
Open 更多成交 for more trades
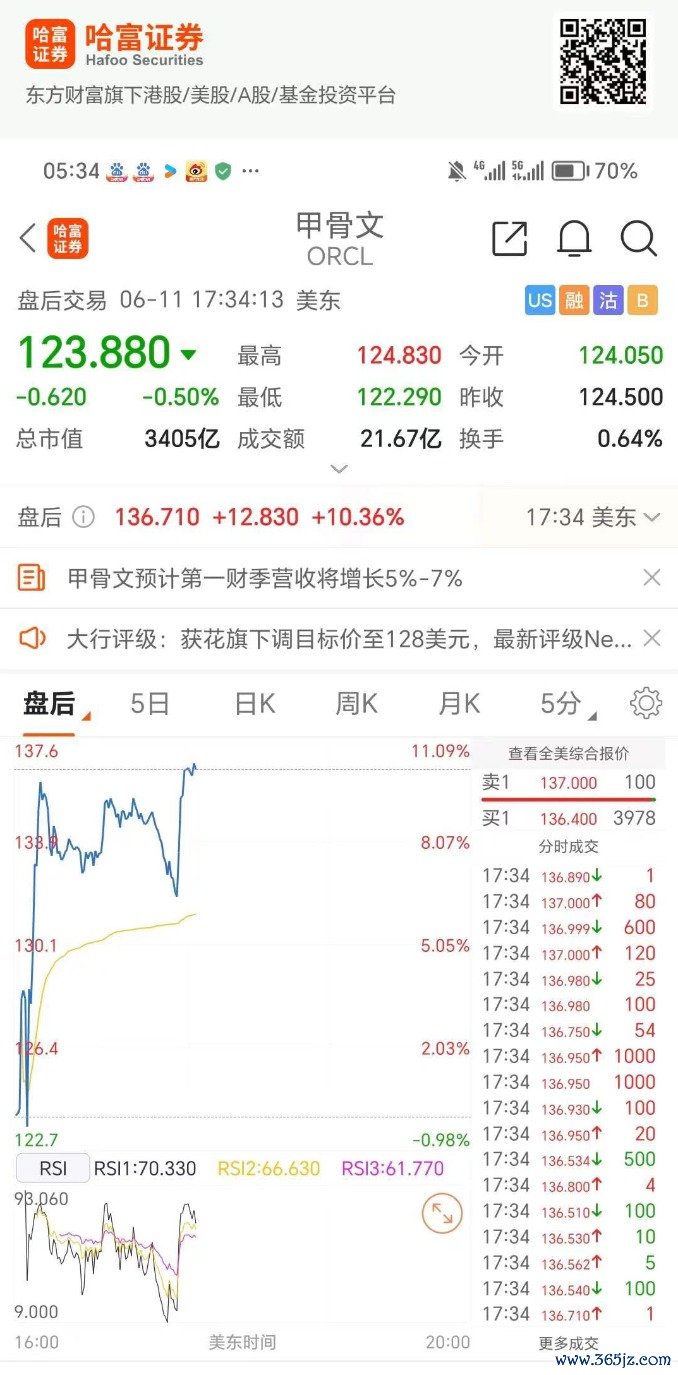click(568, 1343)
